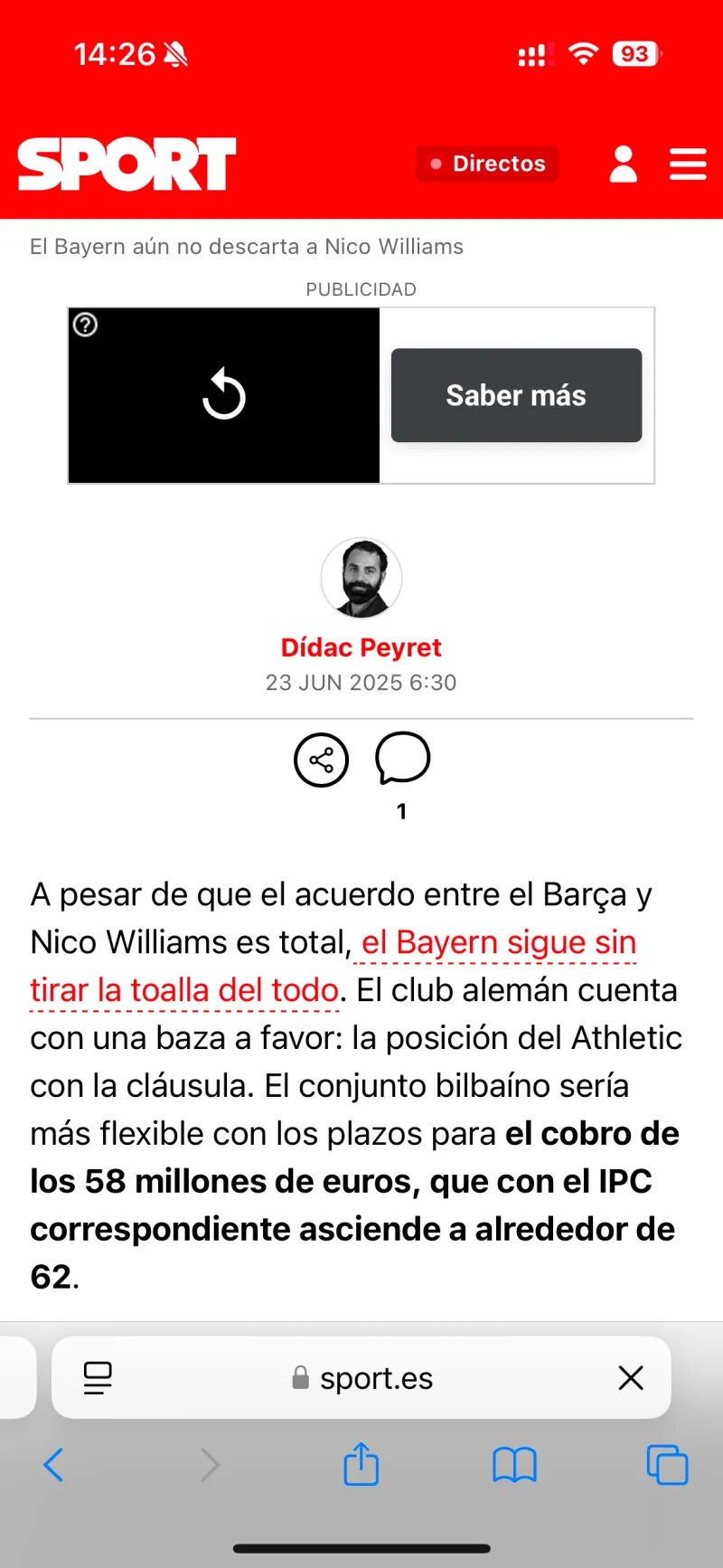Stop loading the page
This screenshot has height=1568, width=723.
click(631, 1378)
